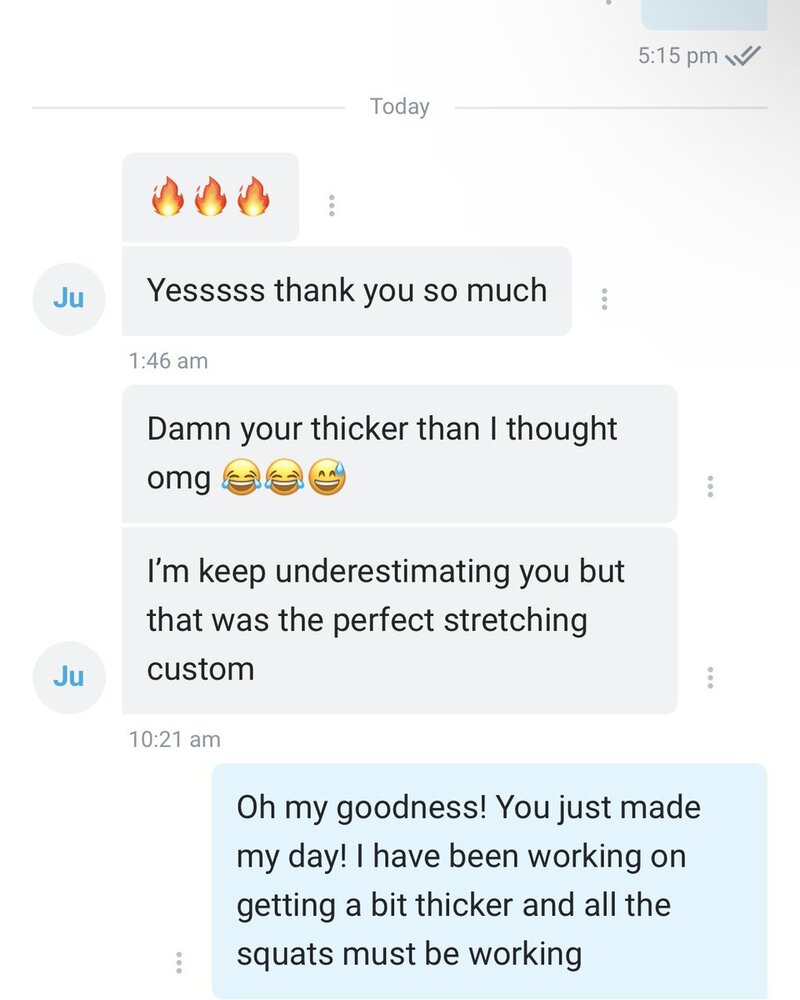
Task: Open options for the fire emoji message
Action: 332,206
